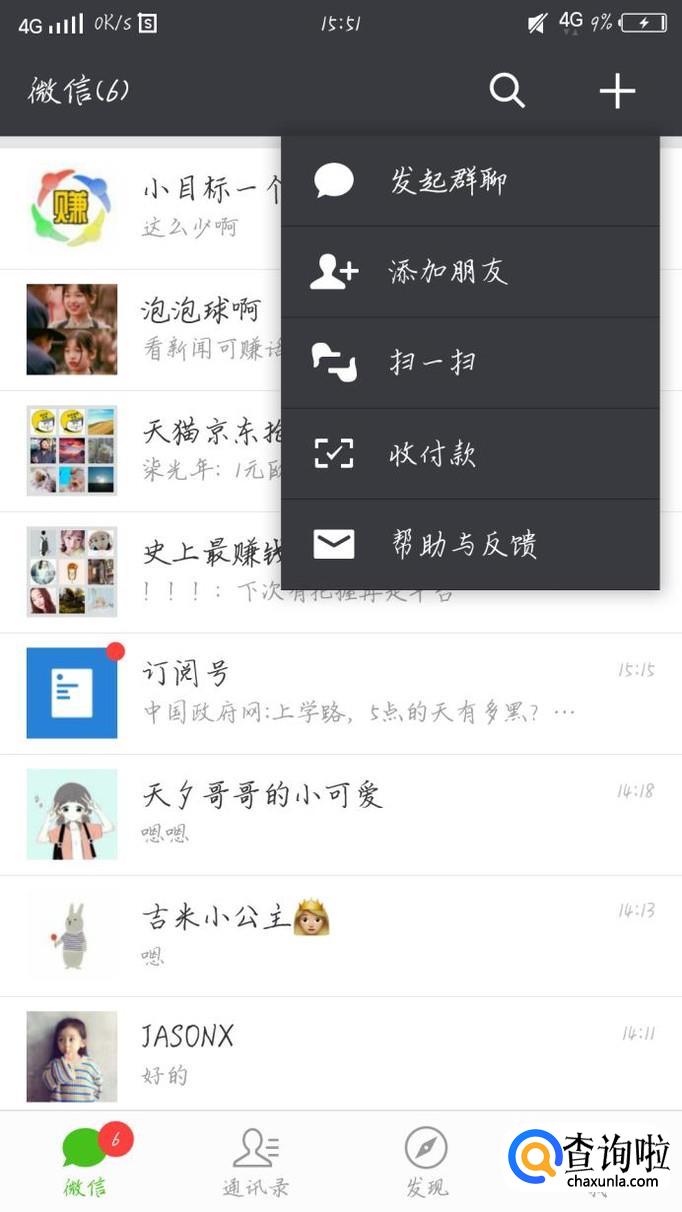This screenshot has width=682, height=1212.
Task: Switch to the 通讯录 tab
Action: point(256,1162)
